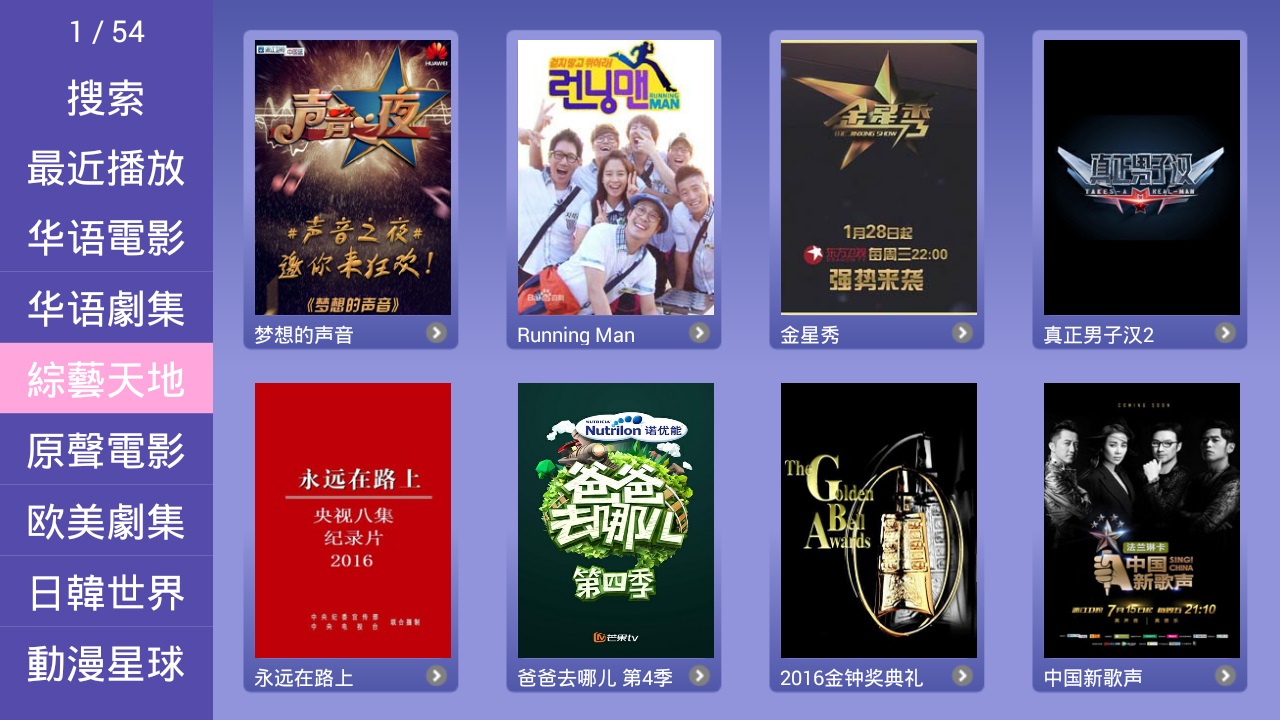Open the 搜索 search menu item
This screenshot has height=720, width=1280.
tap(106, 98)
